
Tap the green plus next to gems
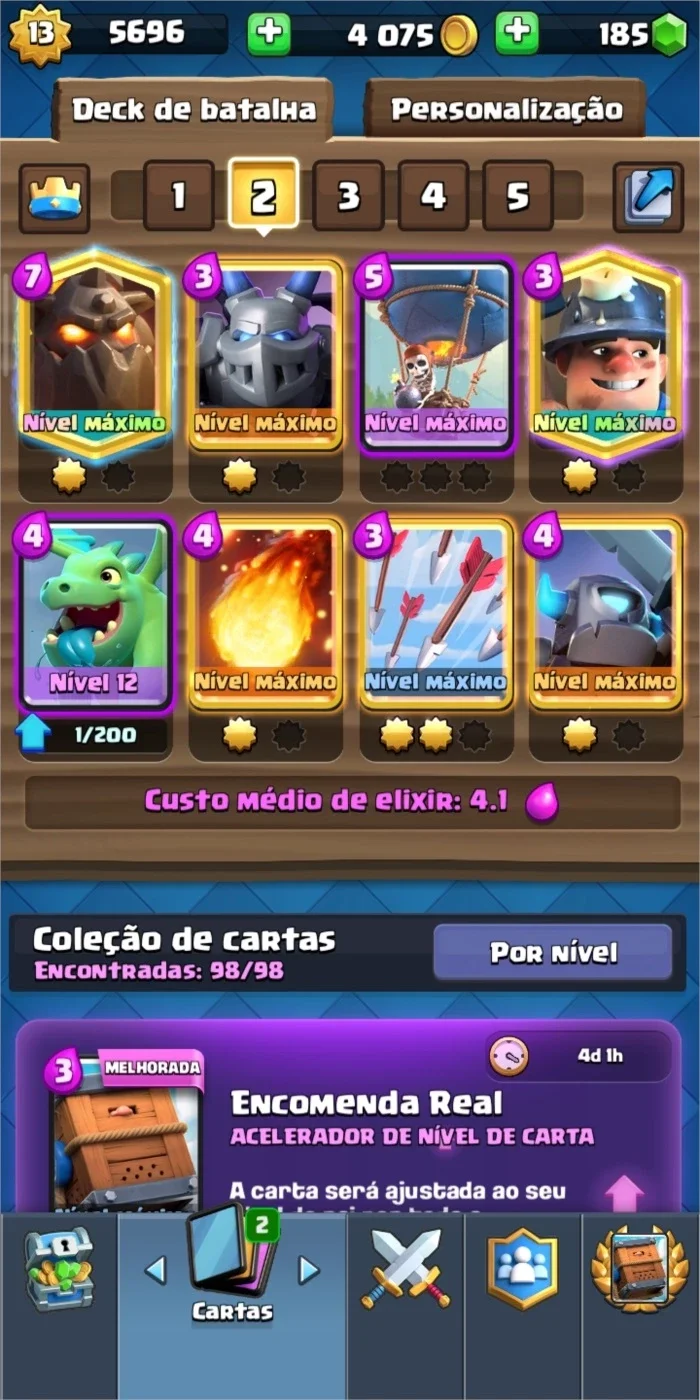pos(516,34)
